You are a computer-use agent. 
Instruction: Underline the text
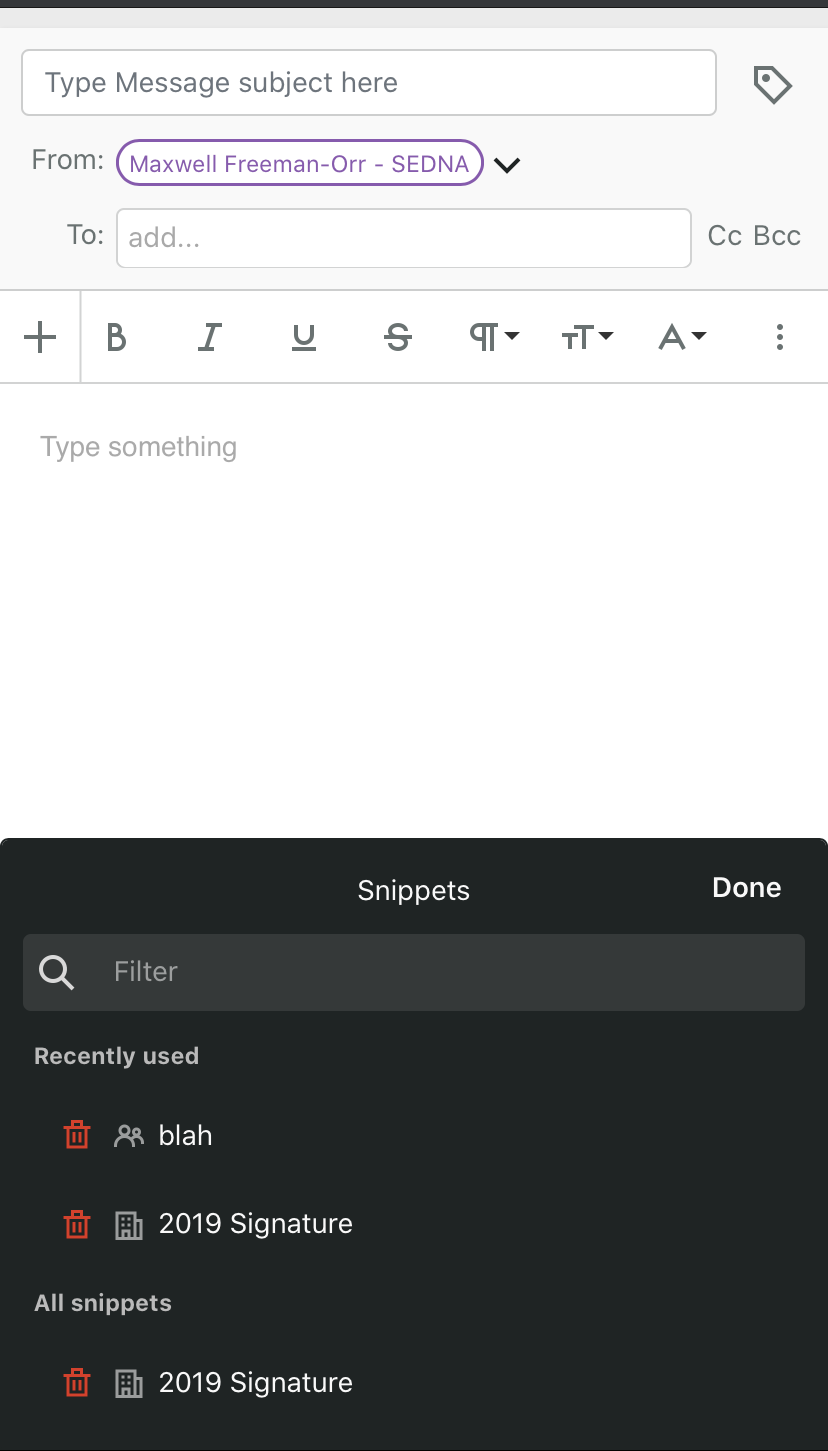[x=303, y=338]
